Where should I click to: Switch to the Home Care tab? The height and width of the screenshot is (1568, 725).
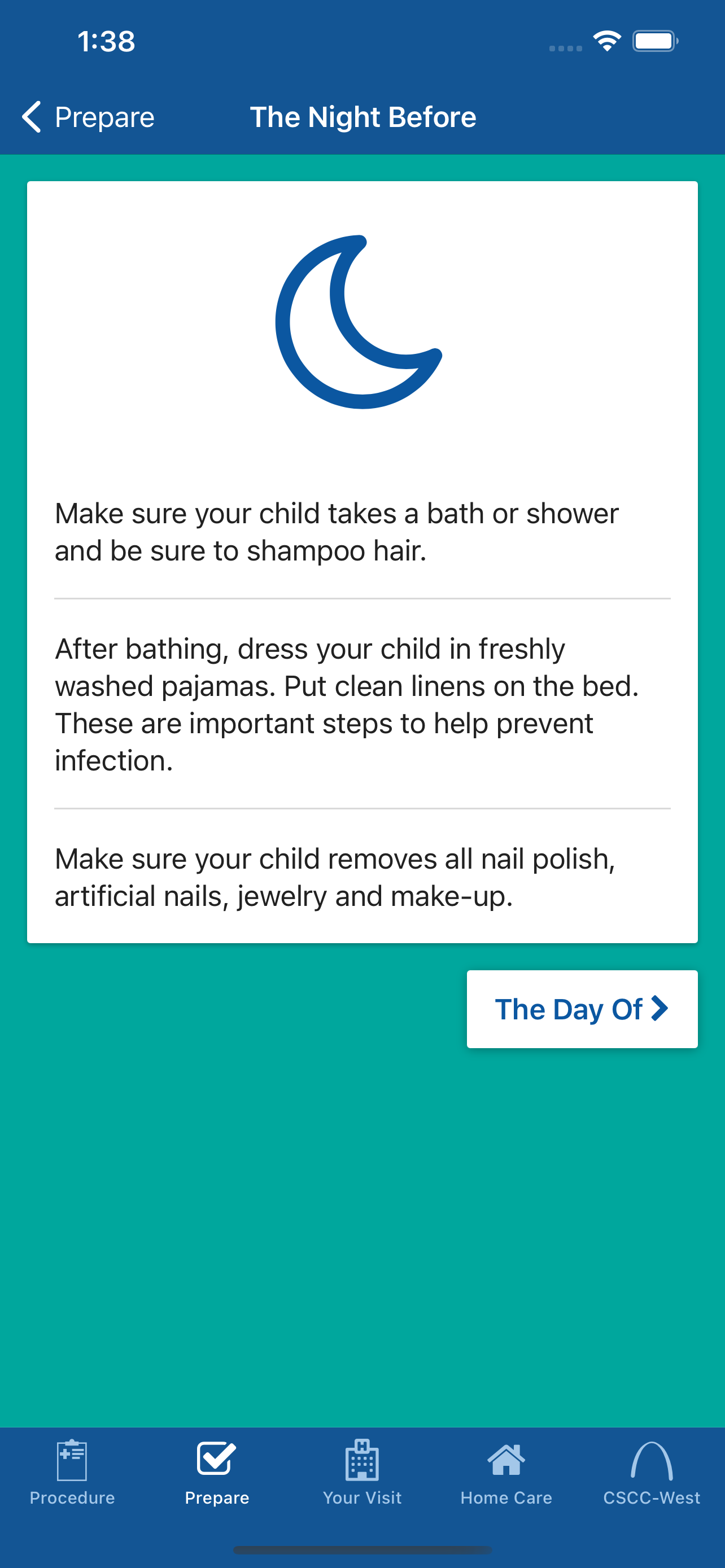pyautogui.click(x=506, y=1472)
